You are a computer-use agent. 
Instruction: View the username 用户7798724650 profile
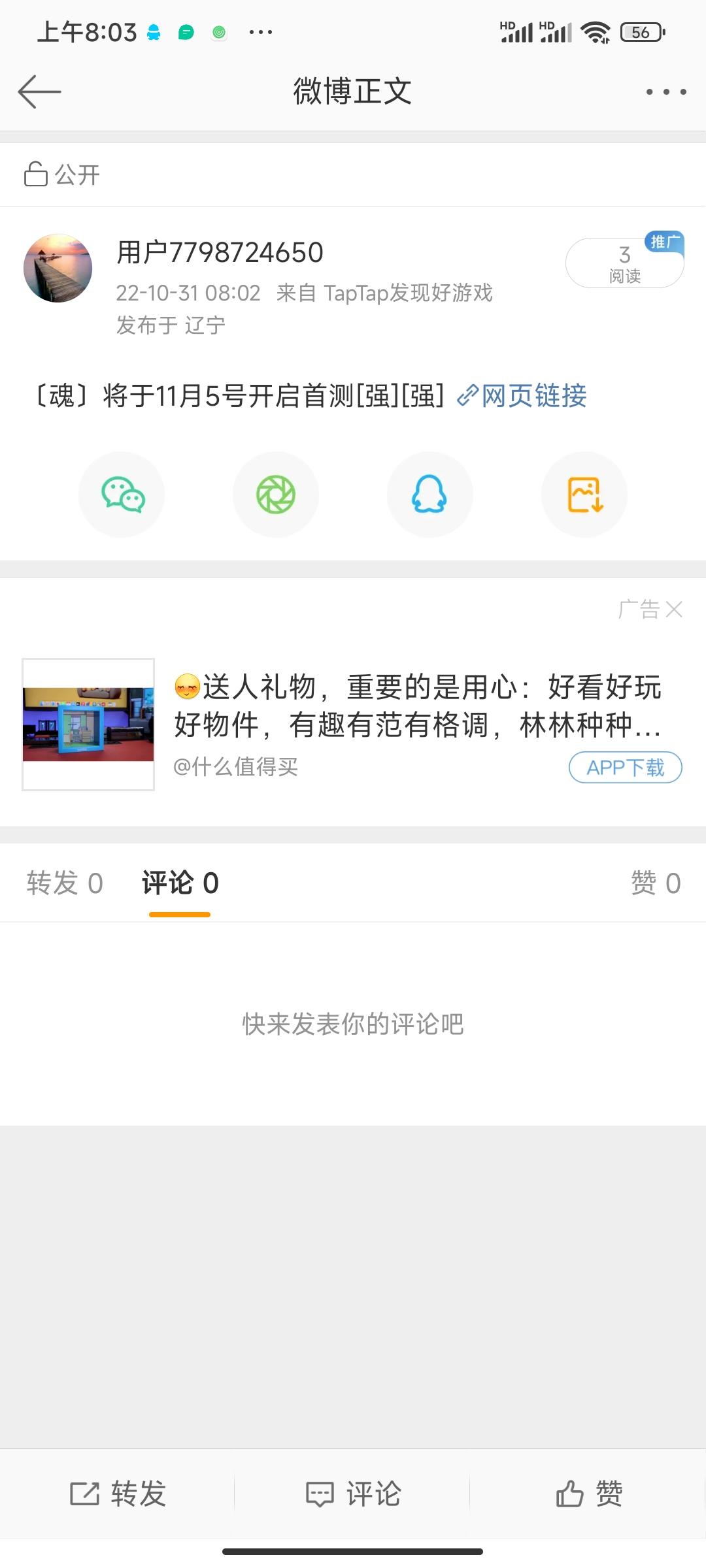point(220,253)
